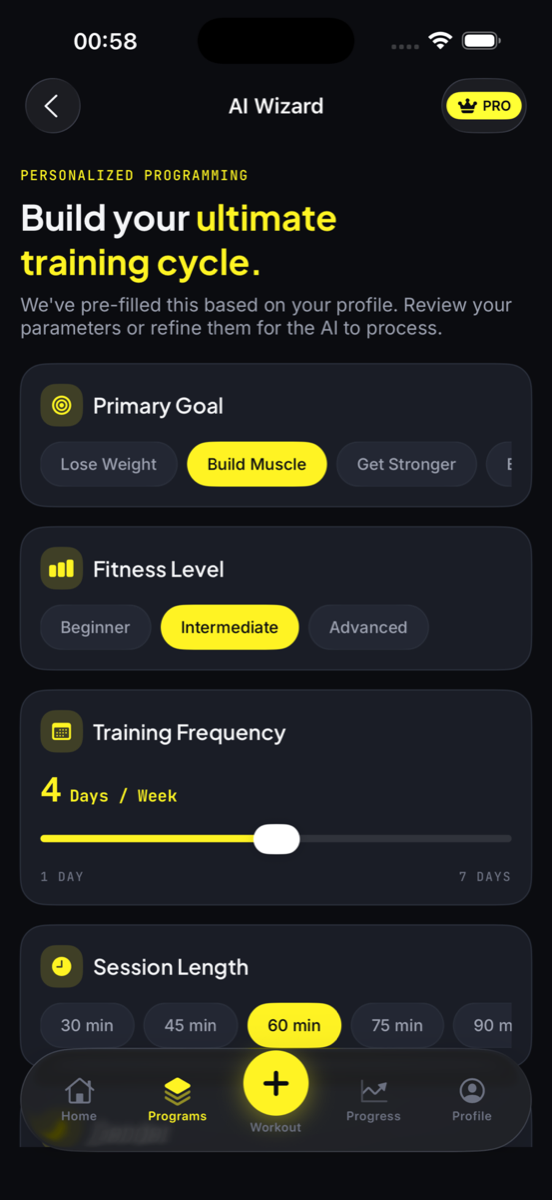Go back with the arrow button
This screenshot has width=552, height=1200.
click(52, 106)
